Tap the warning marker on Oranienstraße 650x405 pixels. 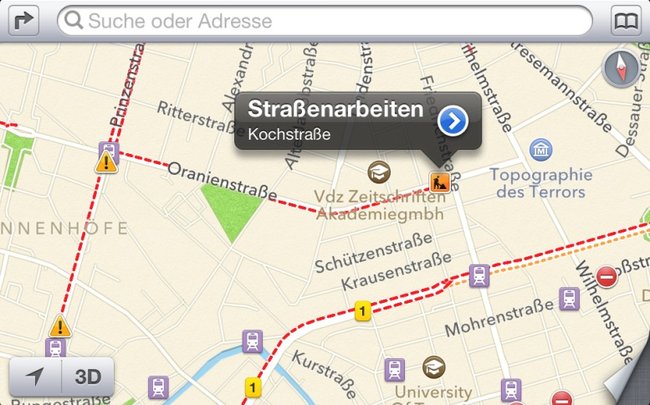point(106,162)
